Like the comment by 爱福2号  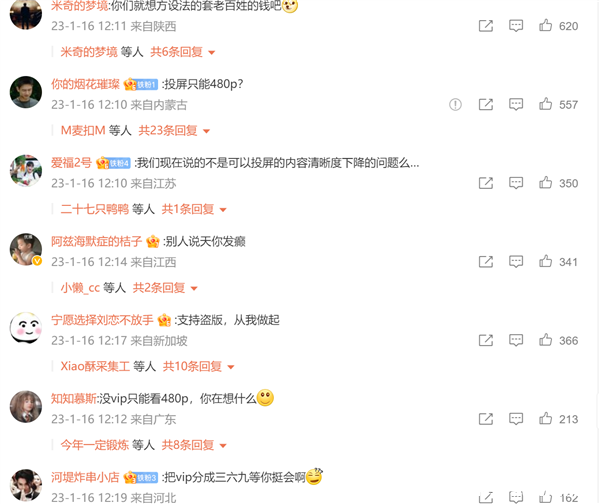point(546,183)
